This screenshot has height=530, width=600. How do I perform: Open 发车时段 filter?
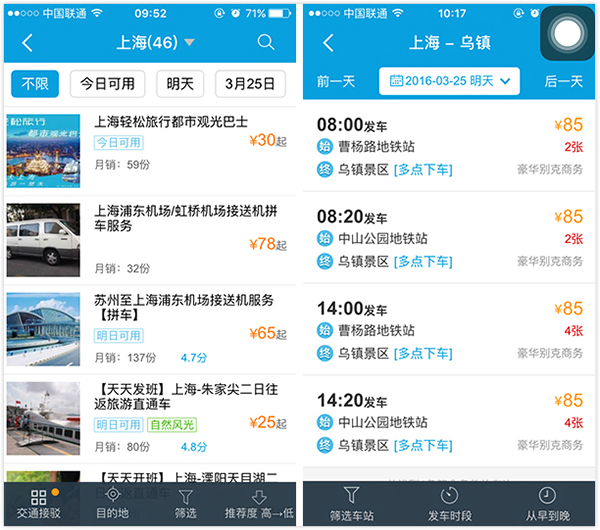449,504
